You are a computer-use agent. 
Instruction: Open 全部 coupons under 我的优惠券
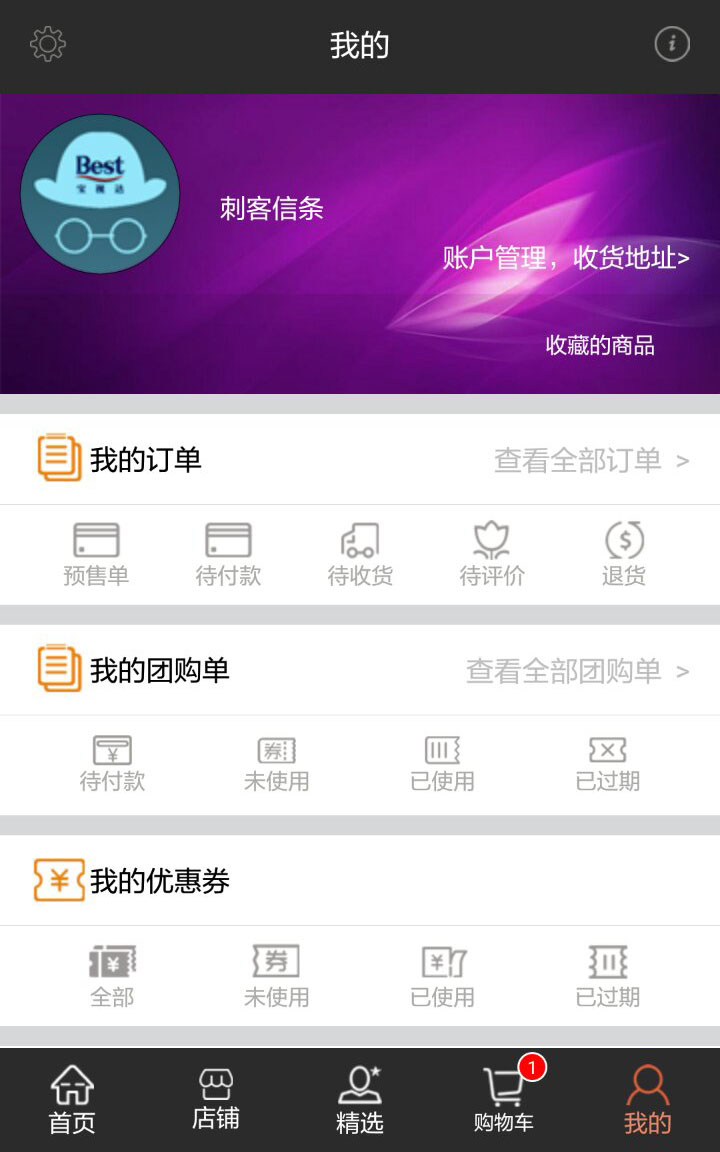click(112, 977)
